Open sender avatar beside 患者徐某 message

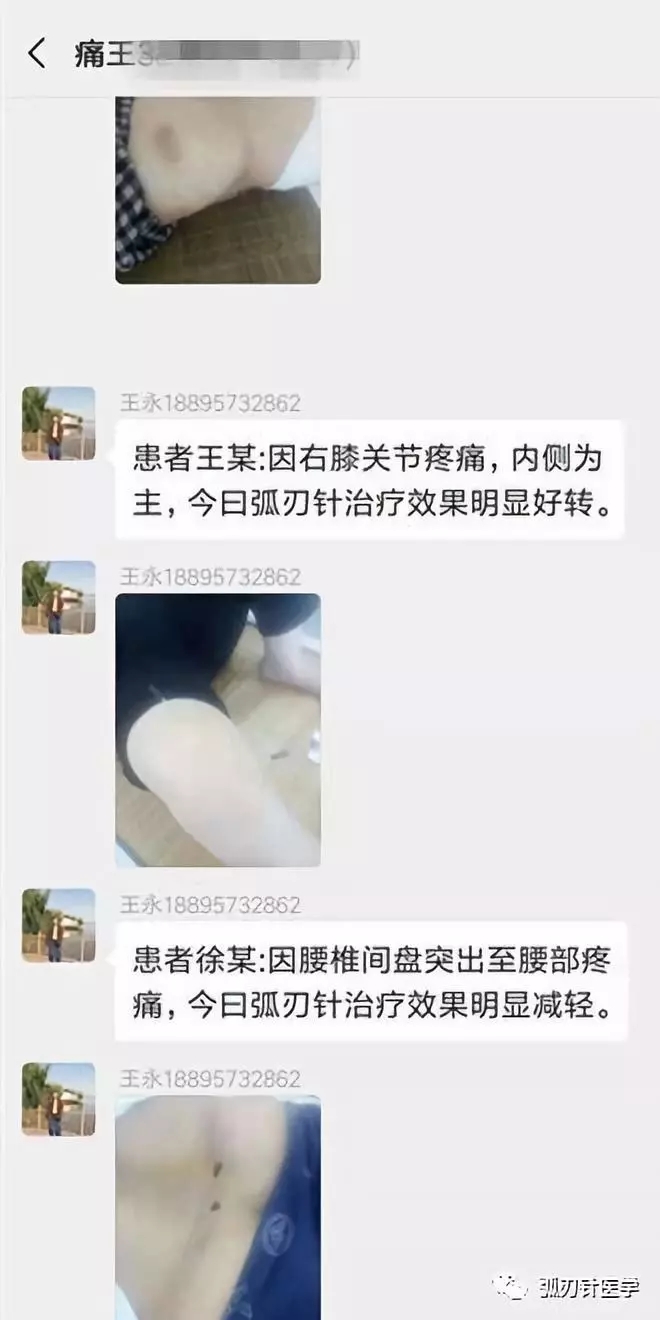click(x=59, y=925)
